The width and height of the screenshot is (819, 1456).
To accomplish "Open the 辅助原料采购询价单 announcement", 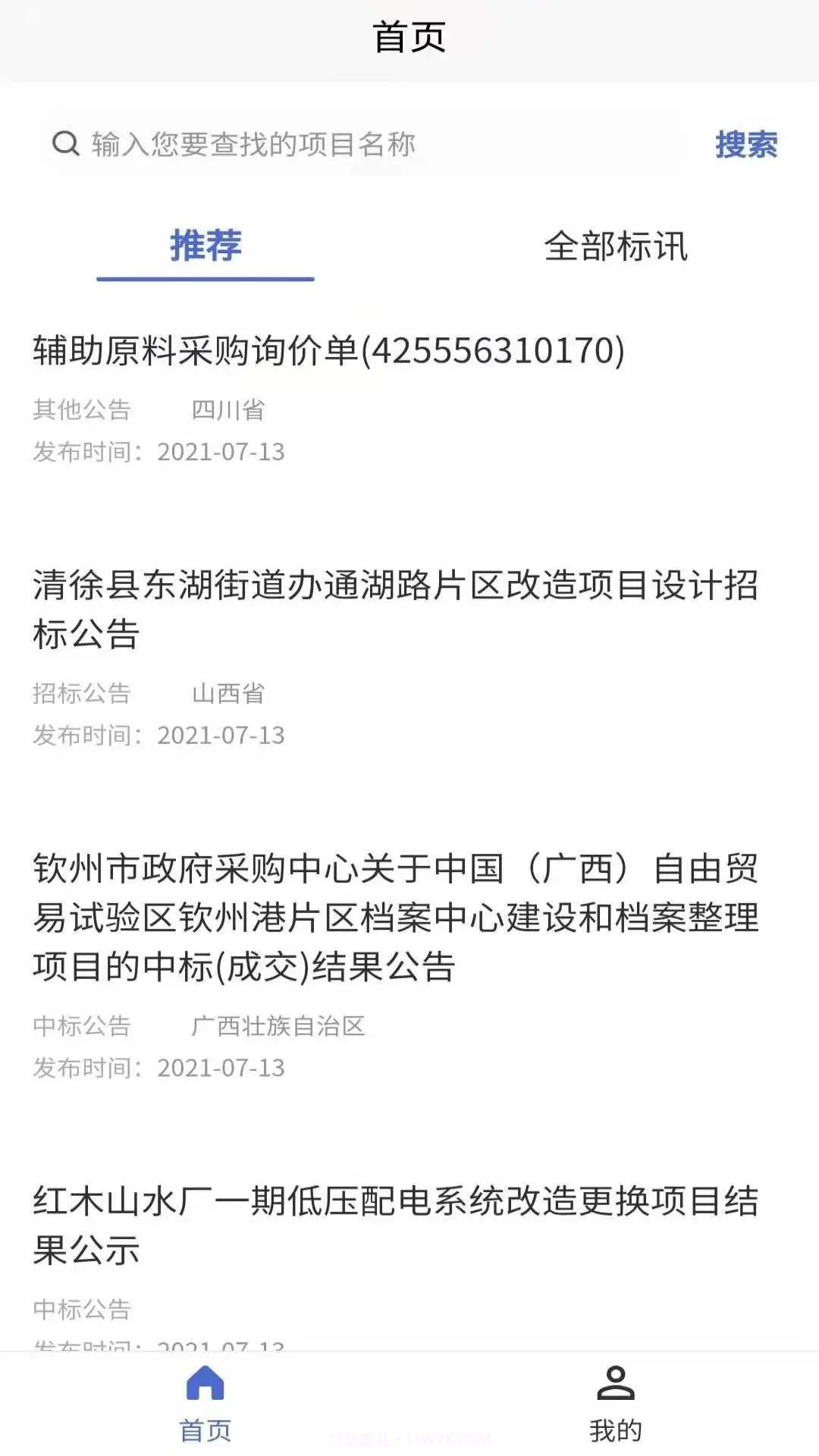I will pyautogui.click(x=328, y=350).
